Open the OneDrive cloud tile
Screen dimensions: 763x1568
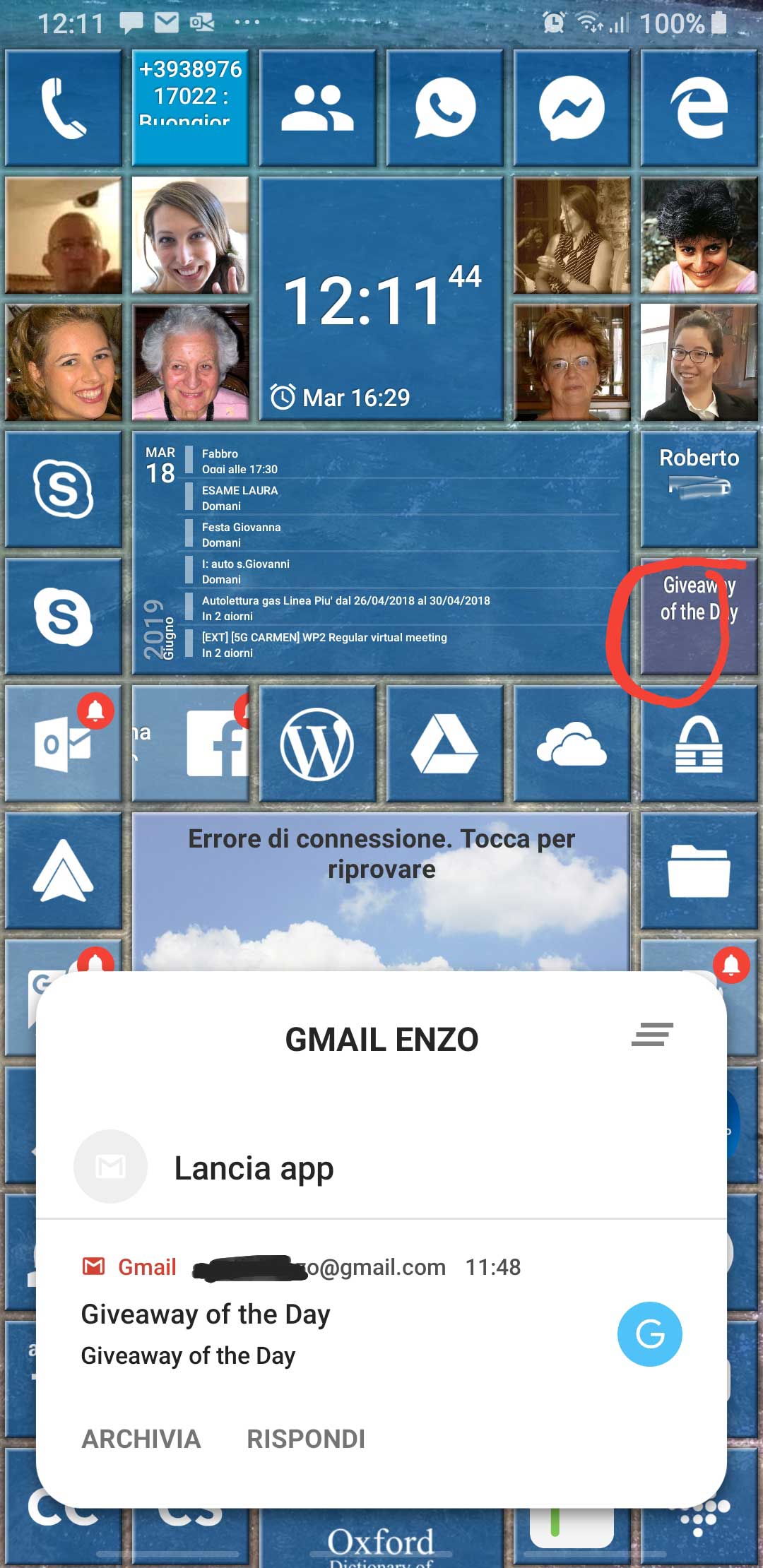point(572,744)
